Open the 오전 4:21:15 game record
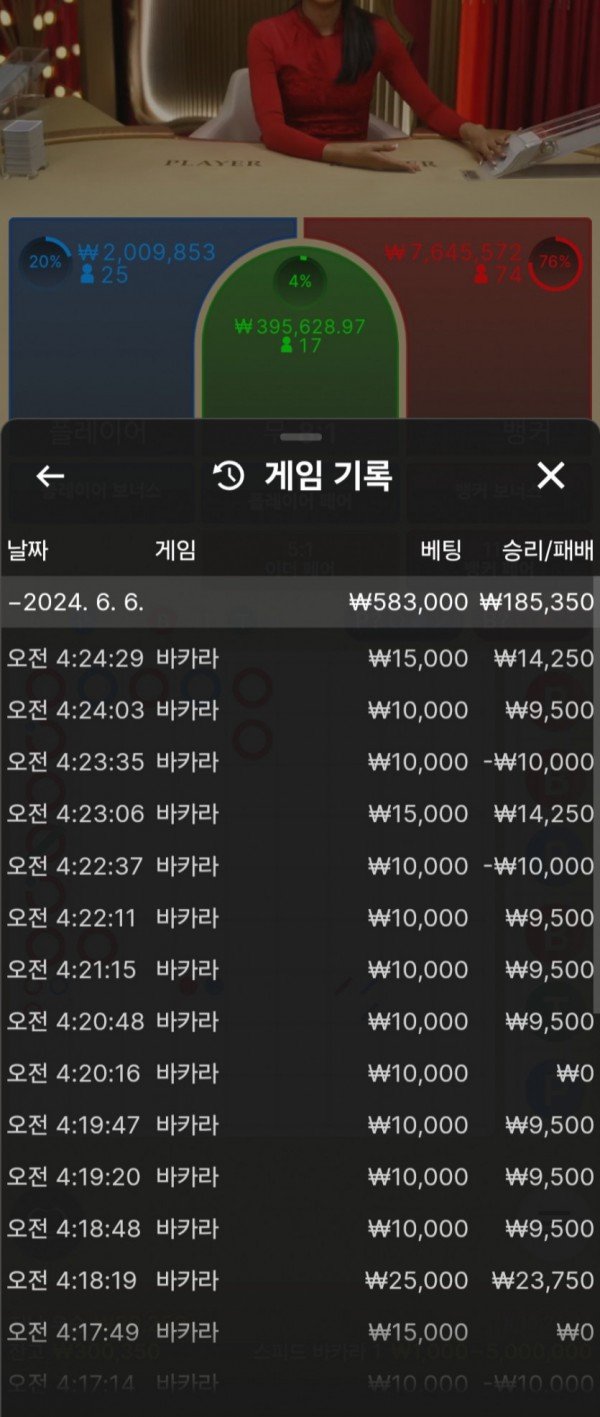The height and width of the screenshot is (1417, 600). (x=300, y=969)
